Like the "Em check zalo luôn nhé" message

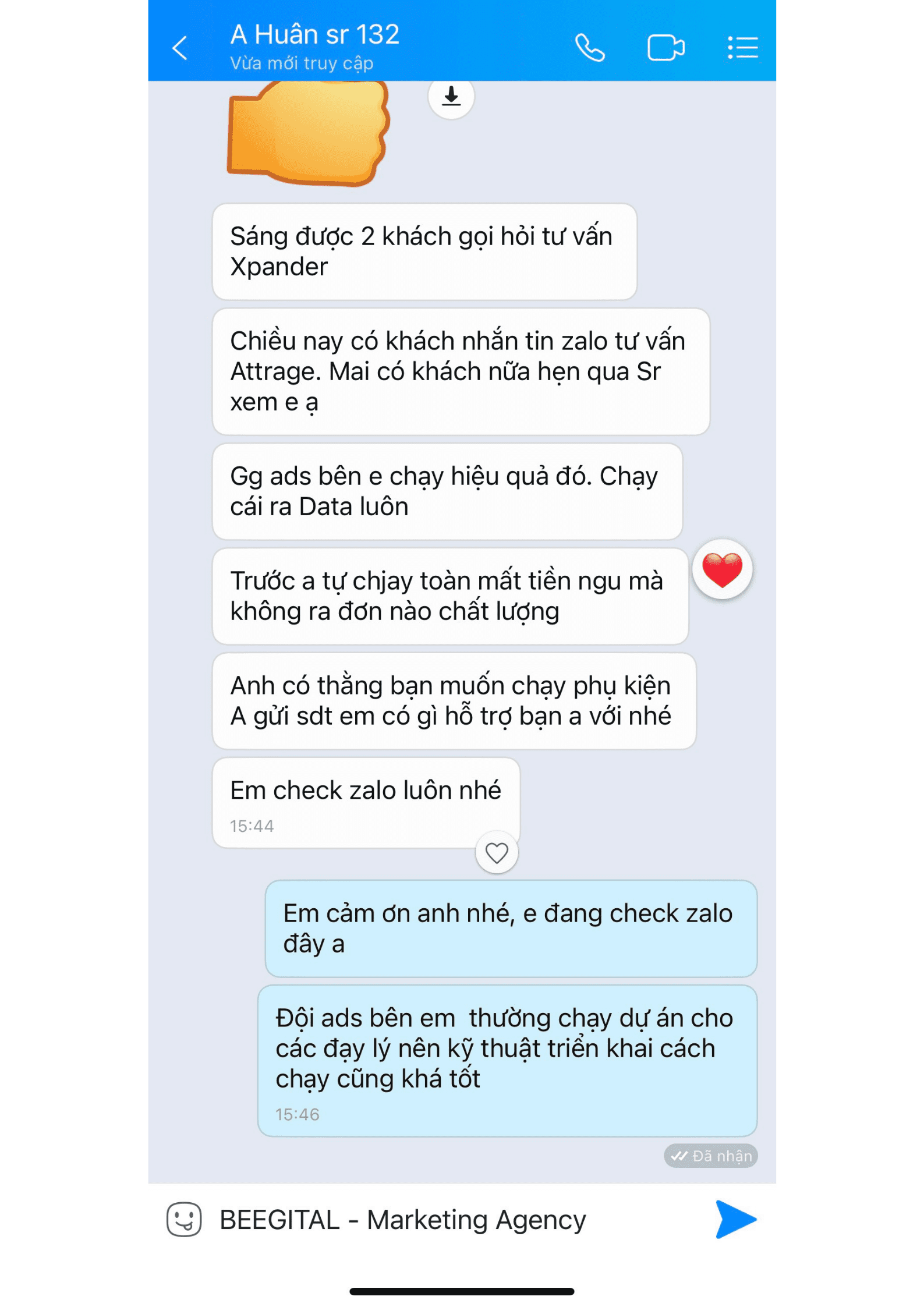pyautogui.click(x=497, y=853)
